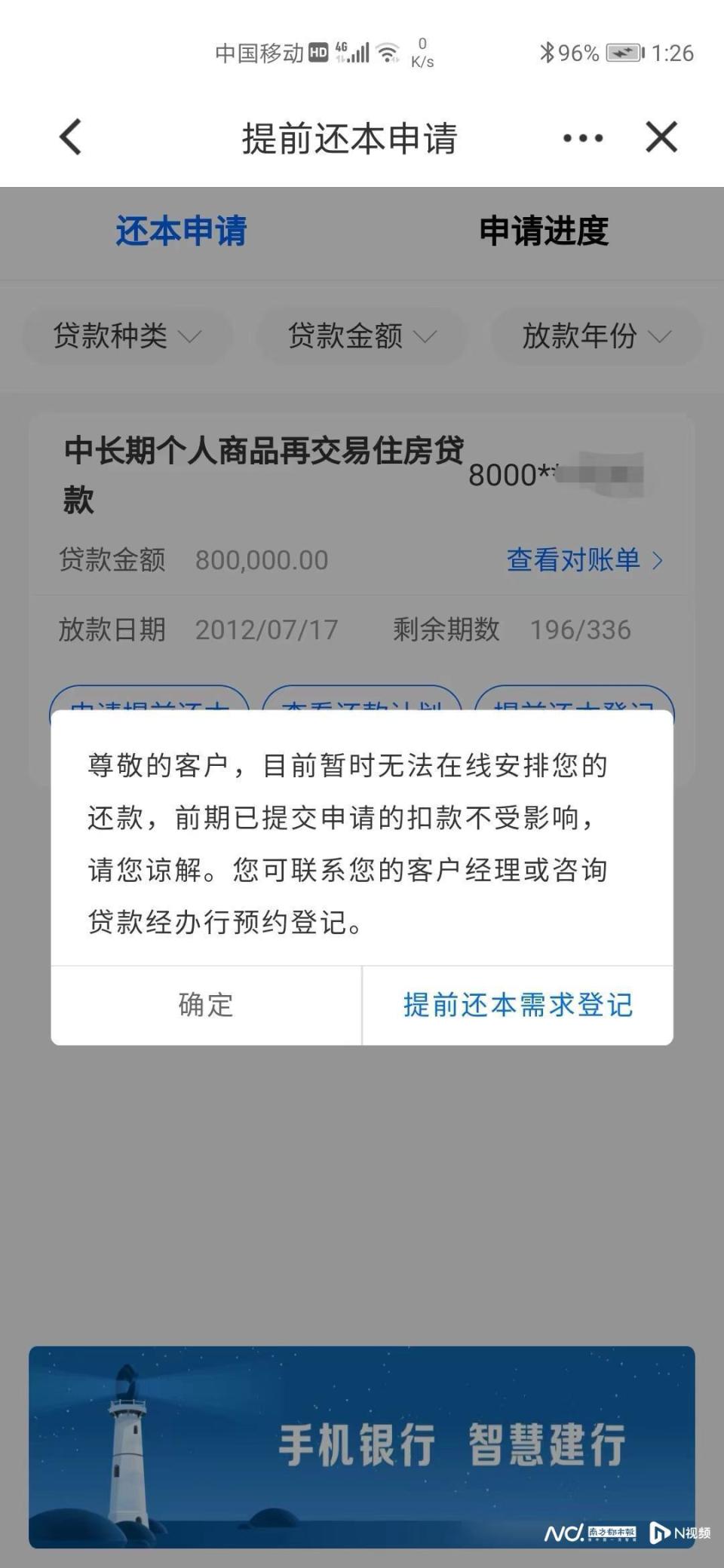
Task: View the 查看对账单 statement link
Action: click(x=584, y=560)
